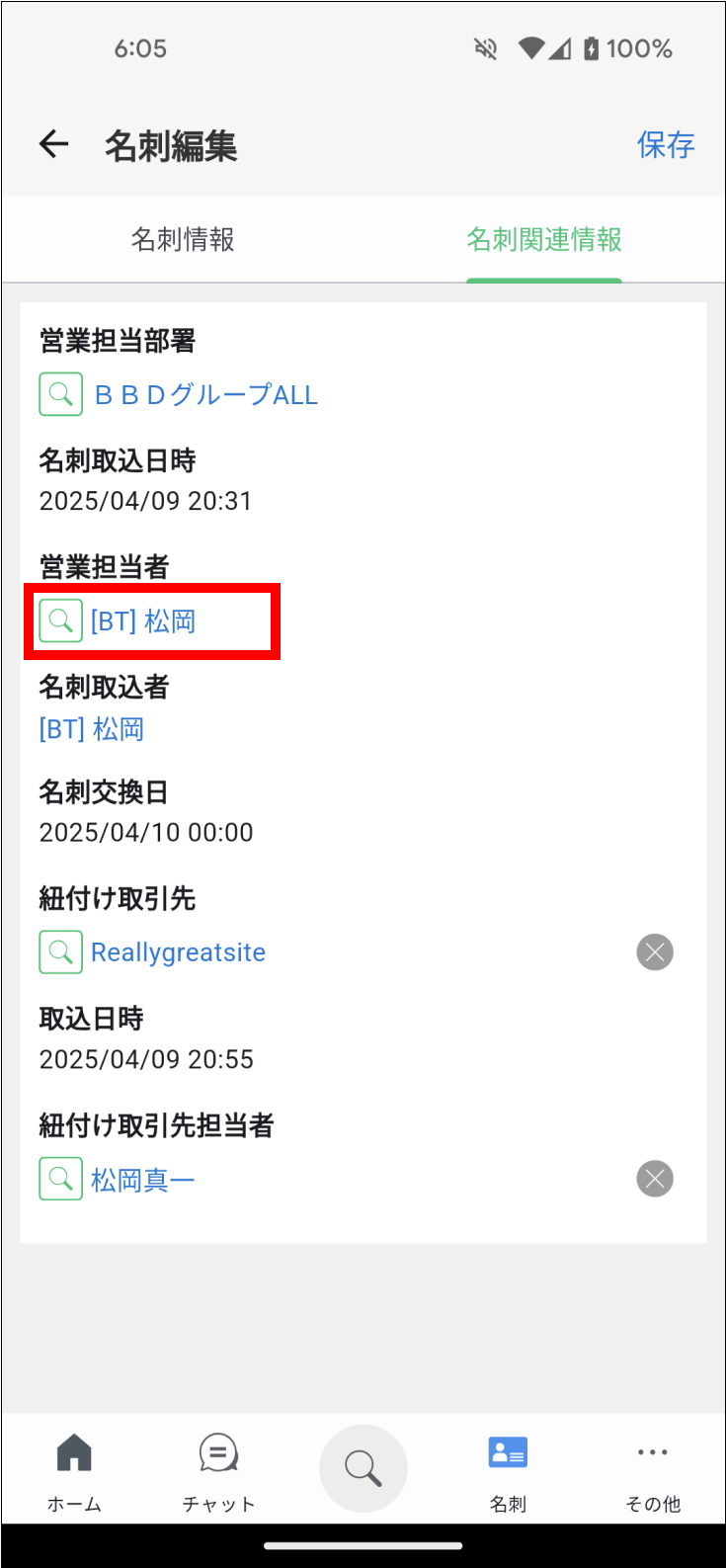Tap 保存 to save the card
726x1568 pixels.
tap(666, 145)
